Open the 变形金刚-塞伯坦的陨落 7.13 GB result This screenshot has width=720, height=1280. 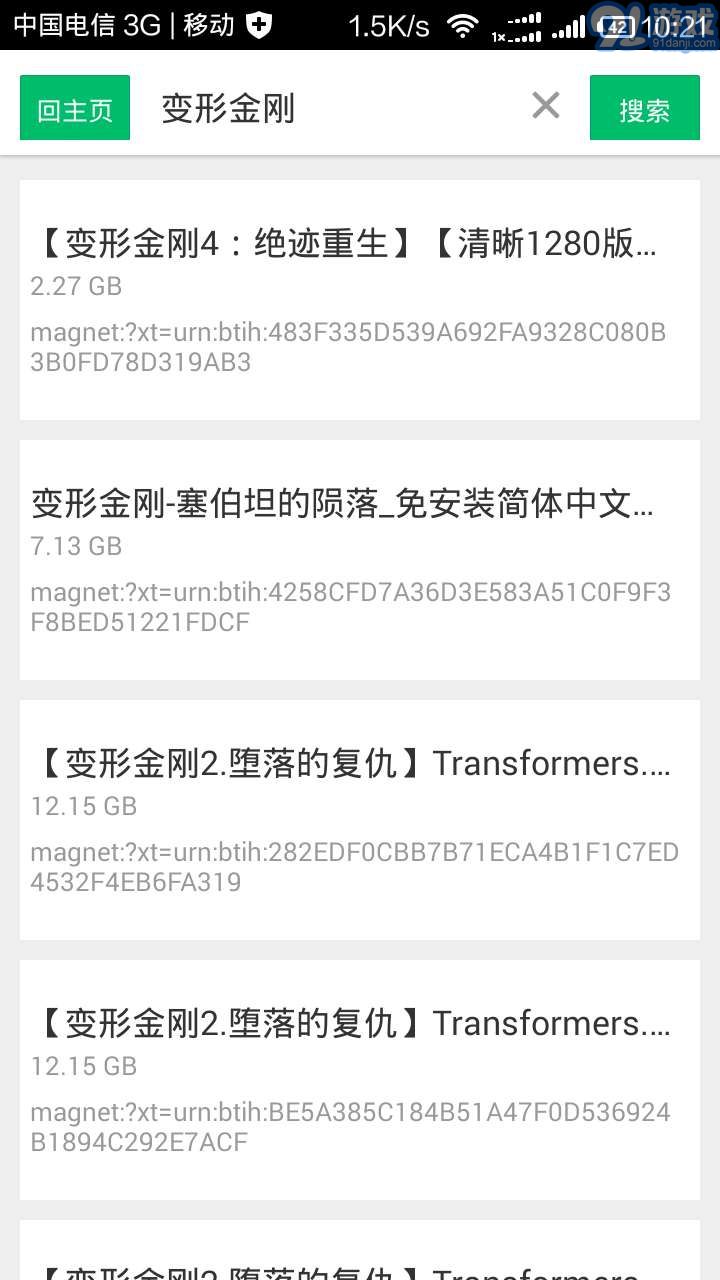tap(360, 560)
